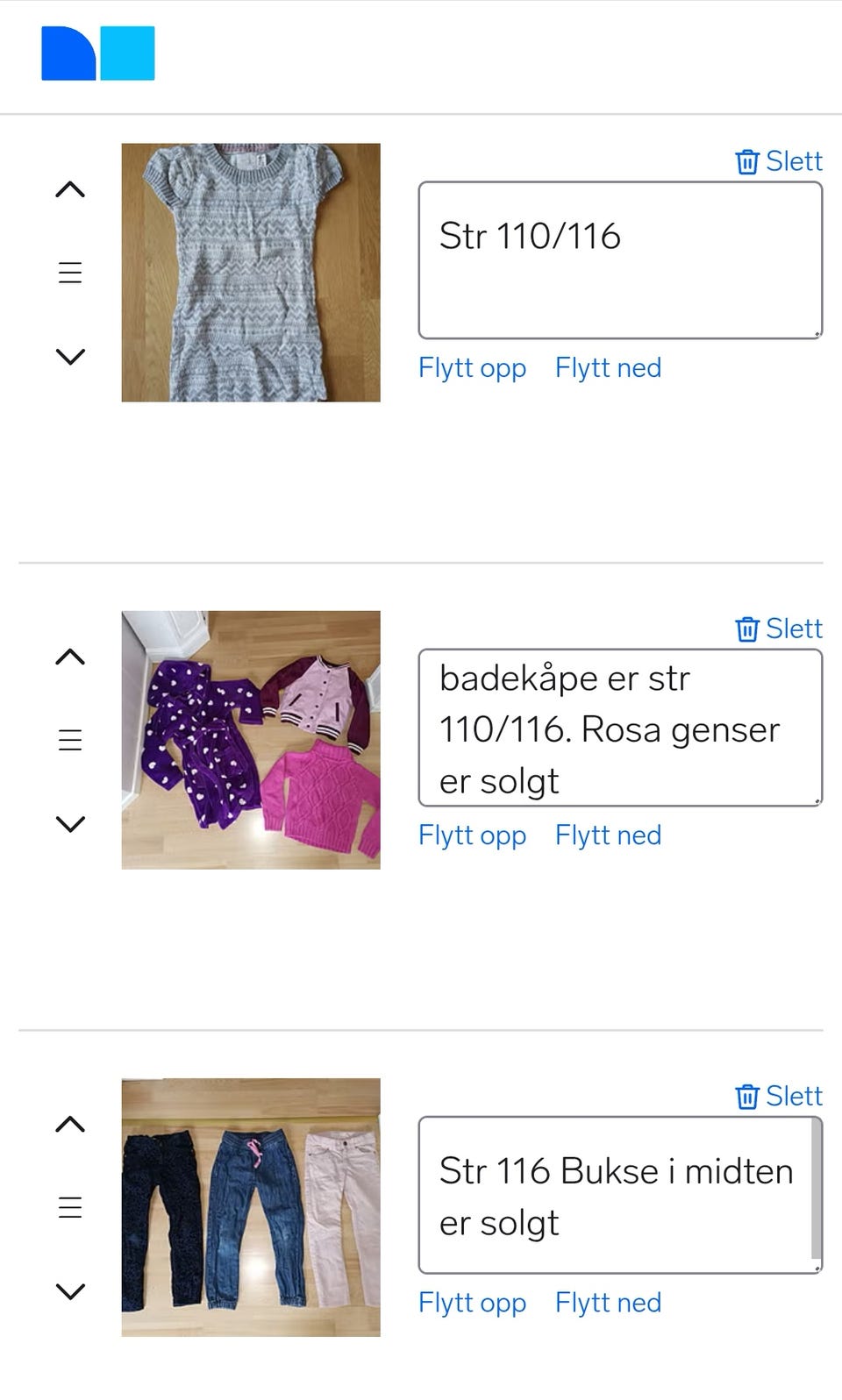Delete the trousers photo via Slett
Viewport: 842px width, 1400px height.
(779, 1096)
